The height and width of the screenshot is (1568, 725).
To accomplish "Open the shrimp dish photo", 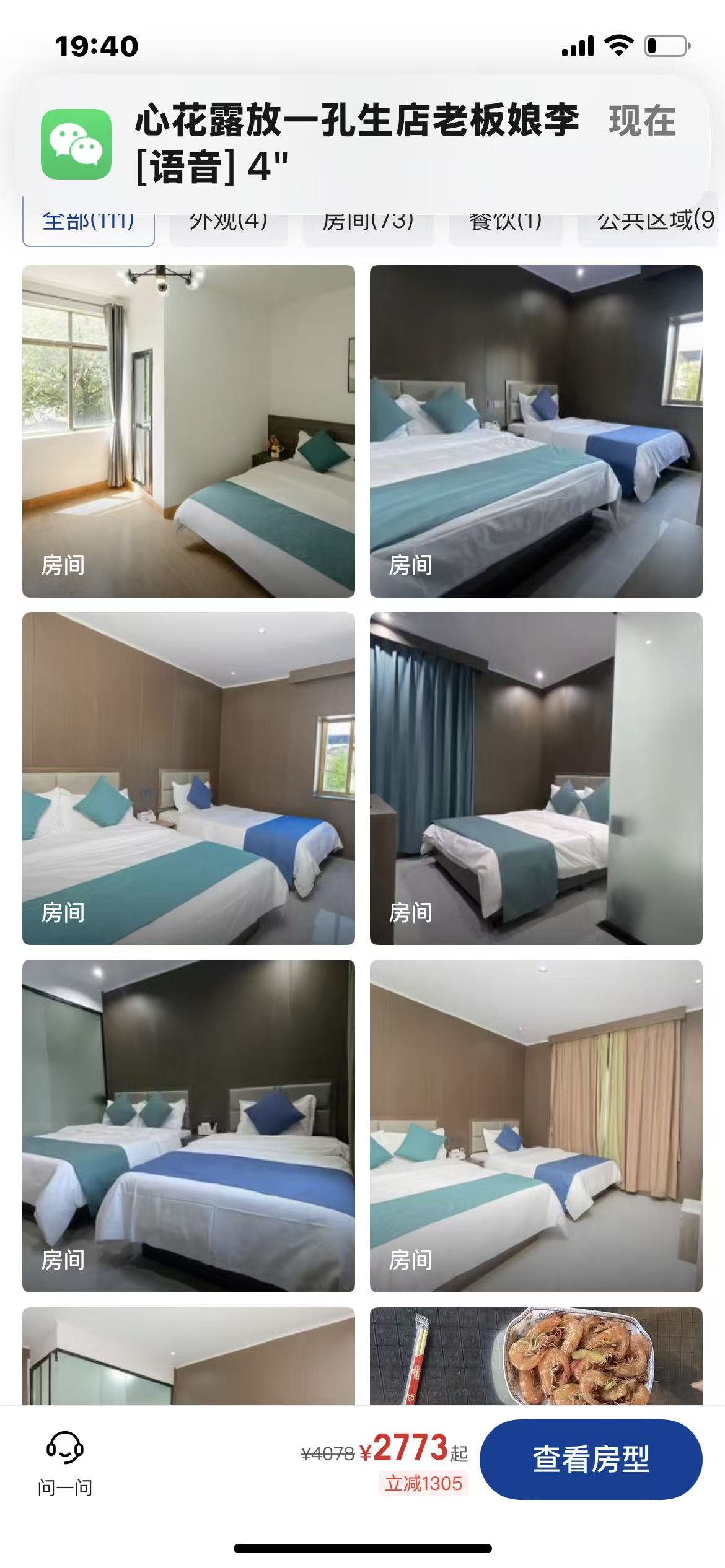I will [536, 1356].
